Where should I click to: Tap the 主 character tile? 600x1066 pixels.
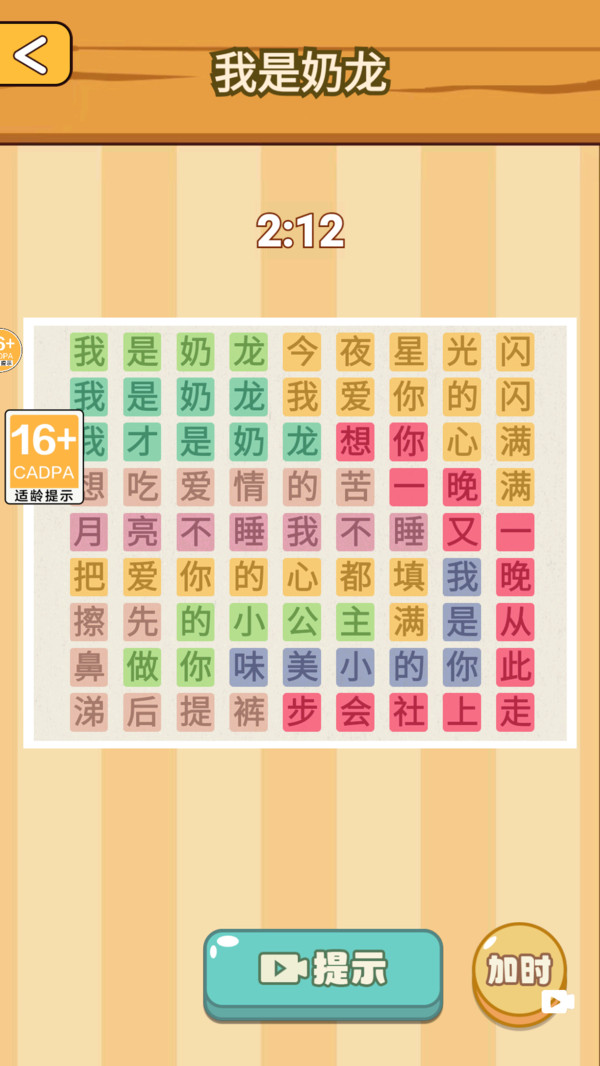click(x=355, y=622)
